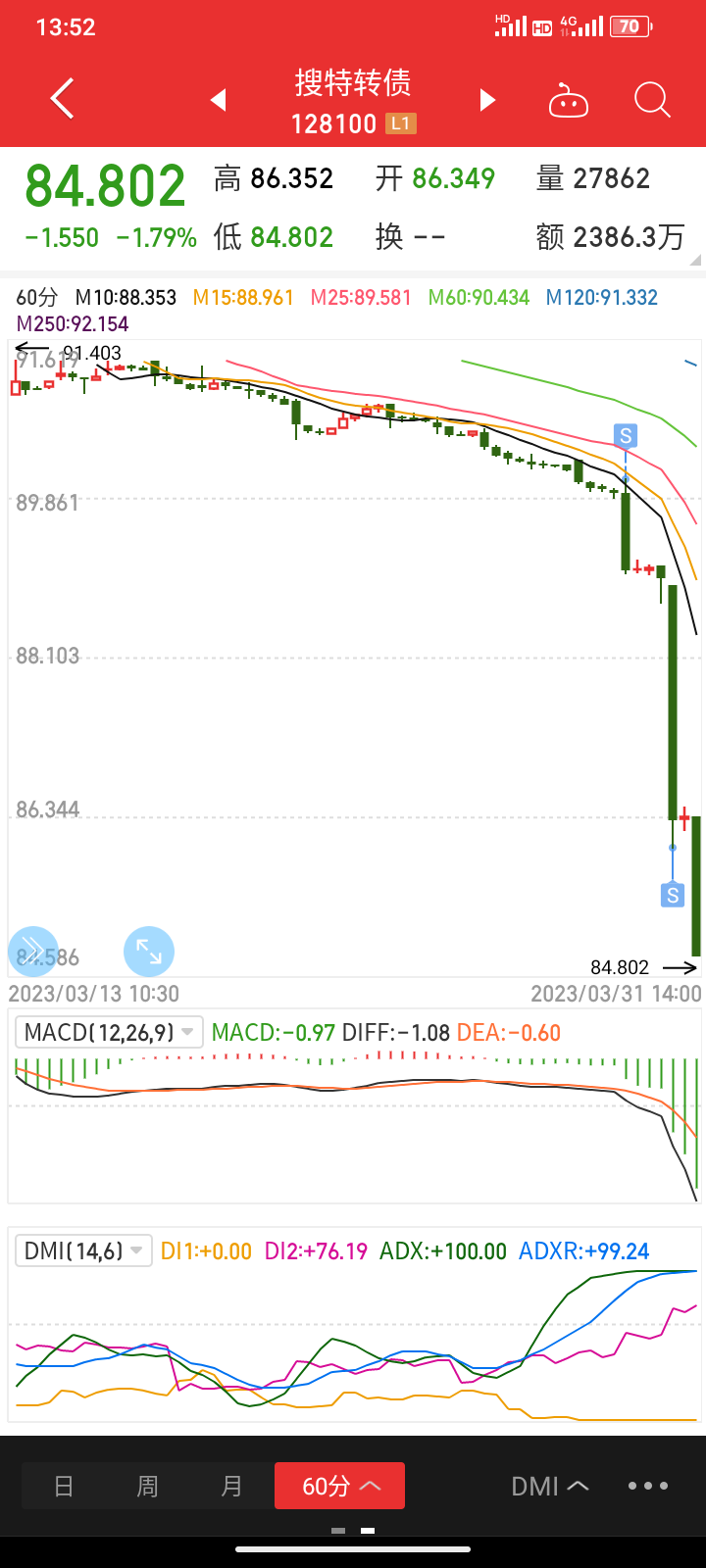
Task: Tap the double-arrow chart shift button
Action: 33,951
